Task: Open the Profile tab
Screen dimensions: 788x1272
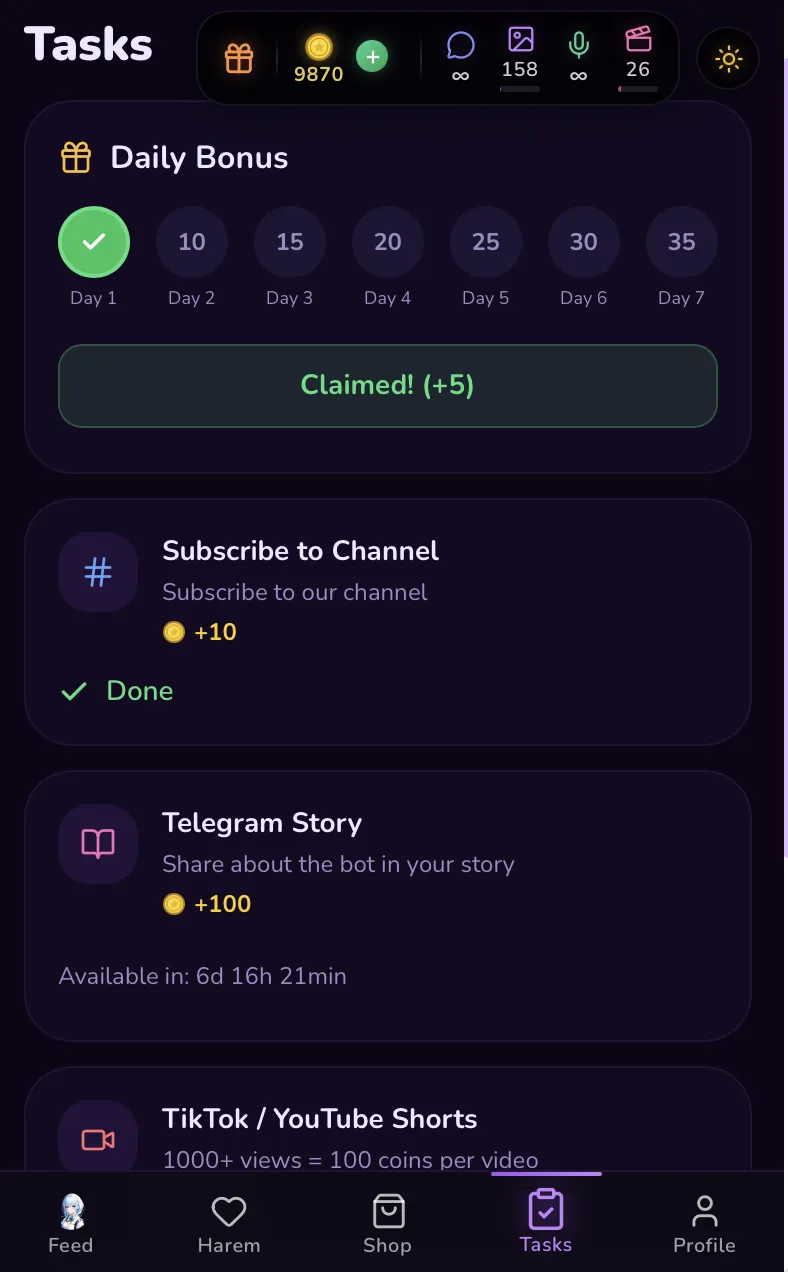Action: (704, 1224)
